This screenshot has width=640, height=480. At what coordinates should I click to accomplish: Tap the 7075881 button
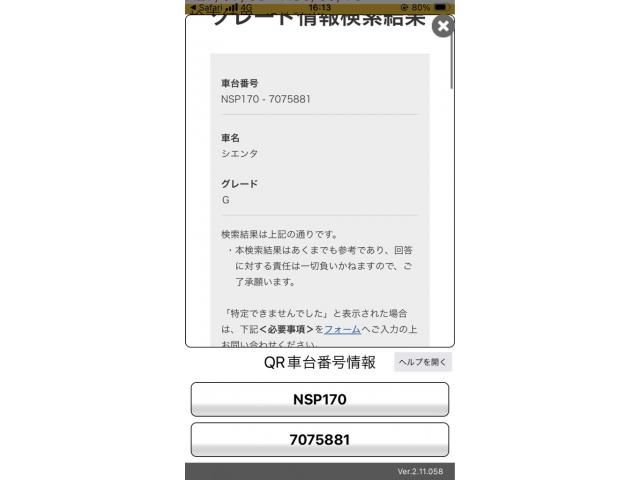(319, 439)
